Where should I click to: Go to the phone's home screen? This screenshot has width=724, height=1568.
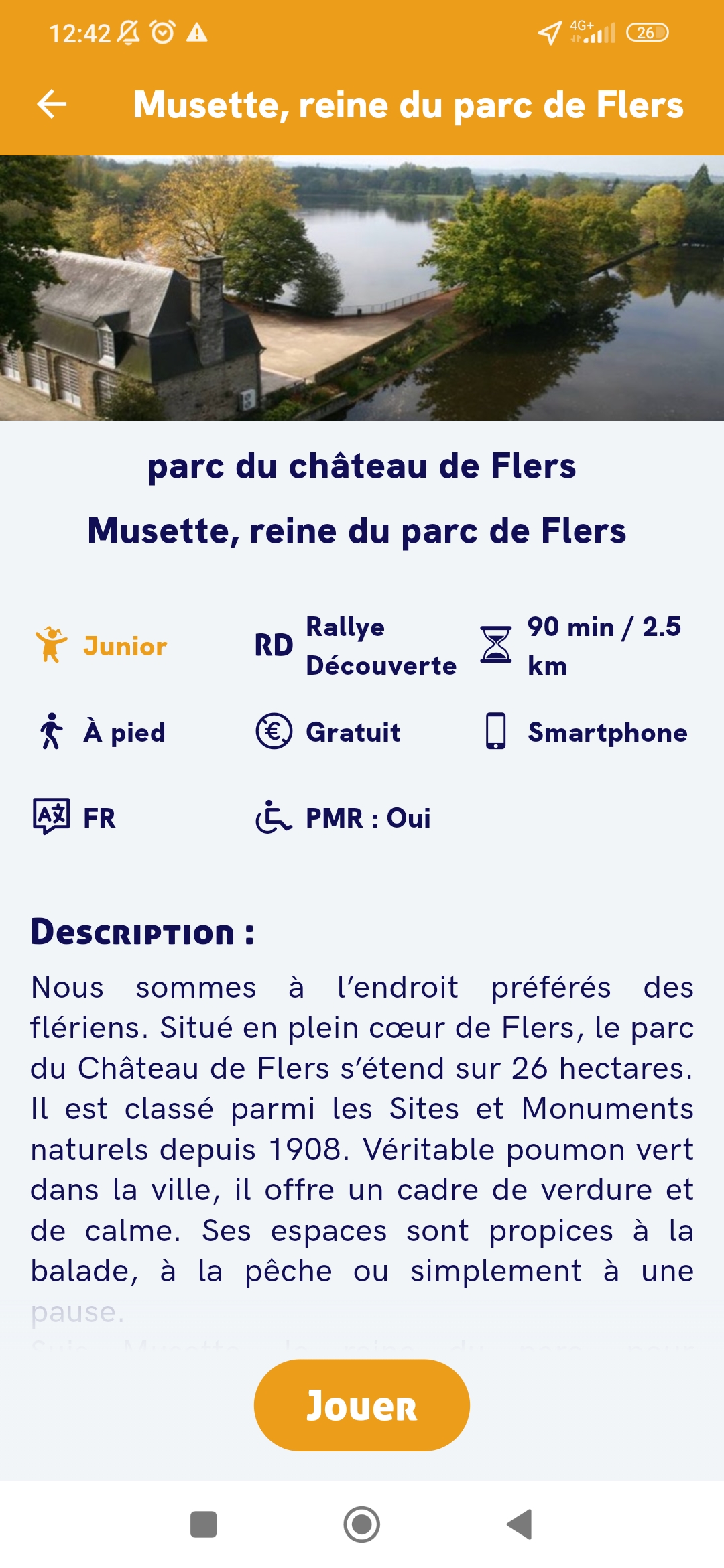tap(361, 1524)
